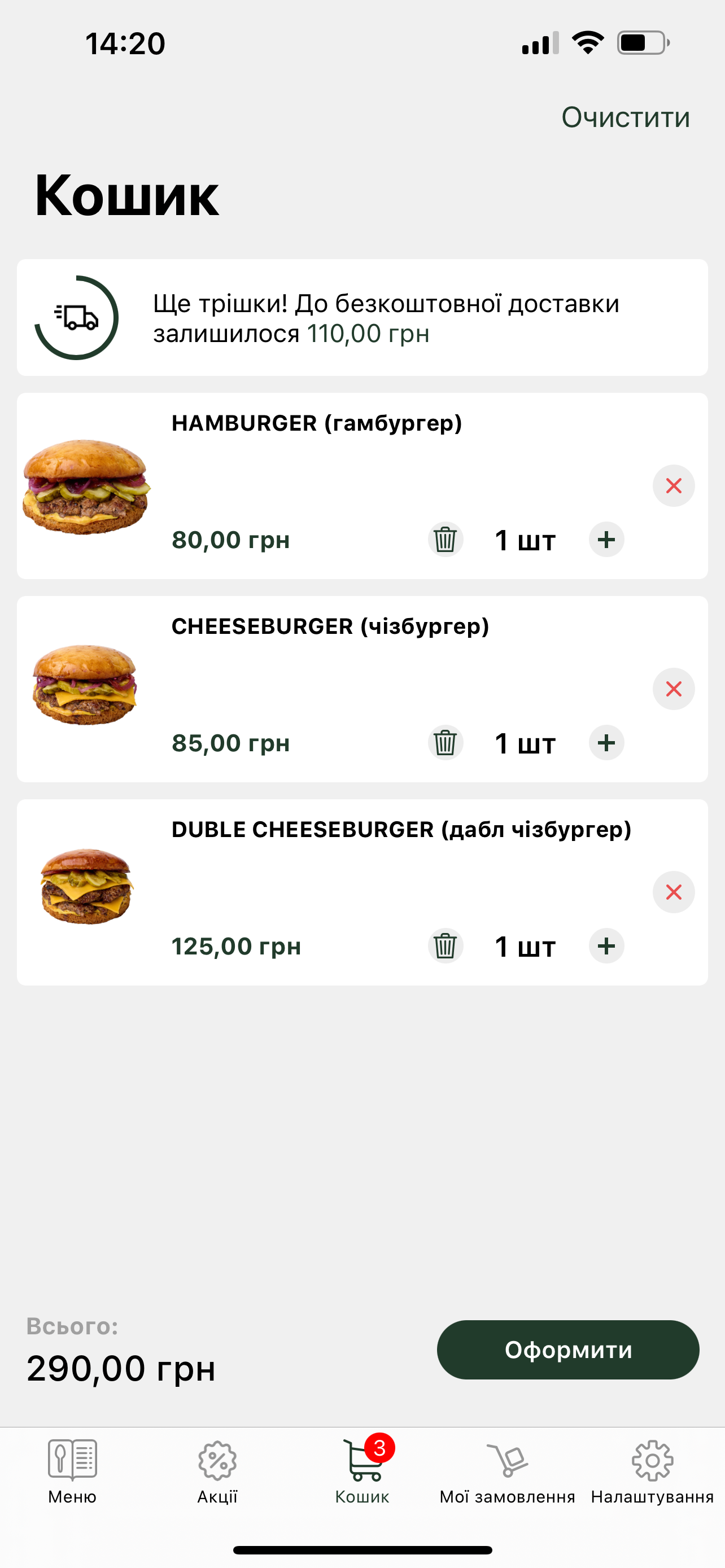Remove CHEESEBURGER with the red X
Screen dimensions: 725x1568
tap(673, 689)
